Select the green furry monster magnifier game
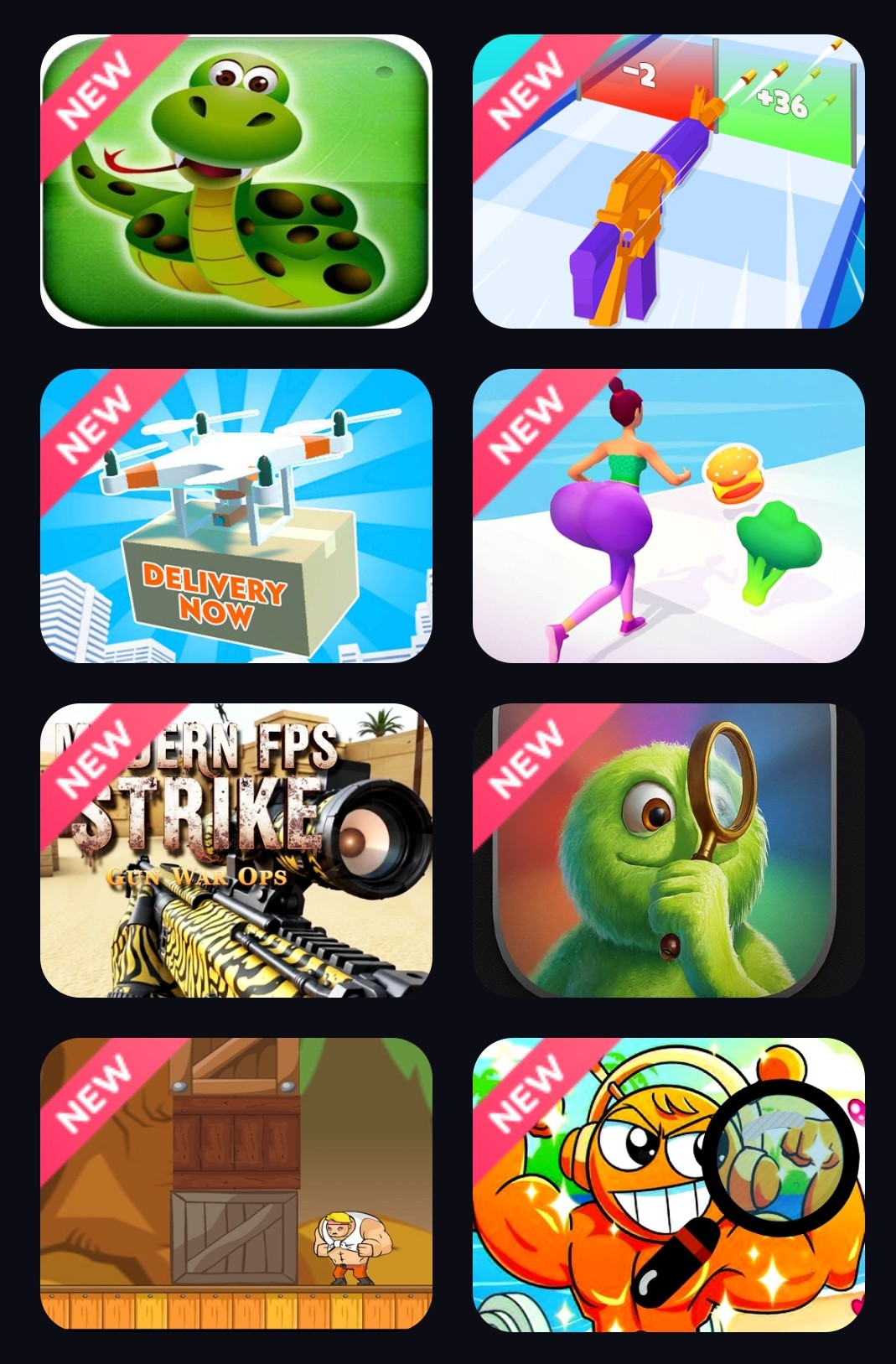 [x=668, y=850]
